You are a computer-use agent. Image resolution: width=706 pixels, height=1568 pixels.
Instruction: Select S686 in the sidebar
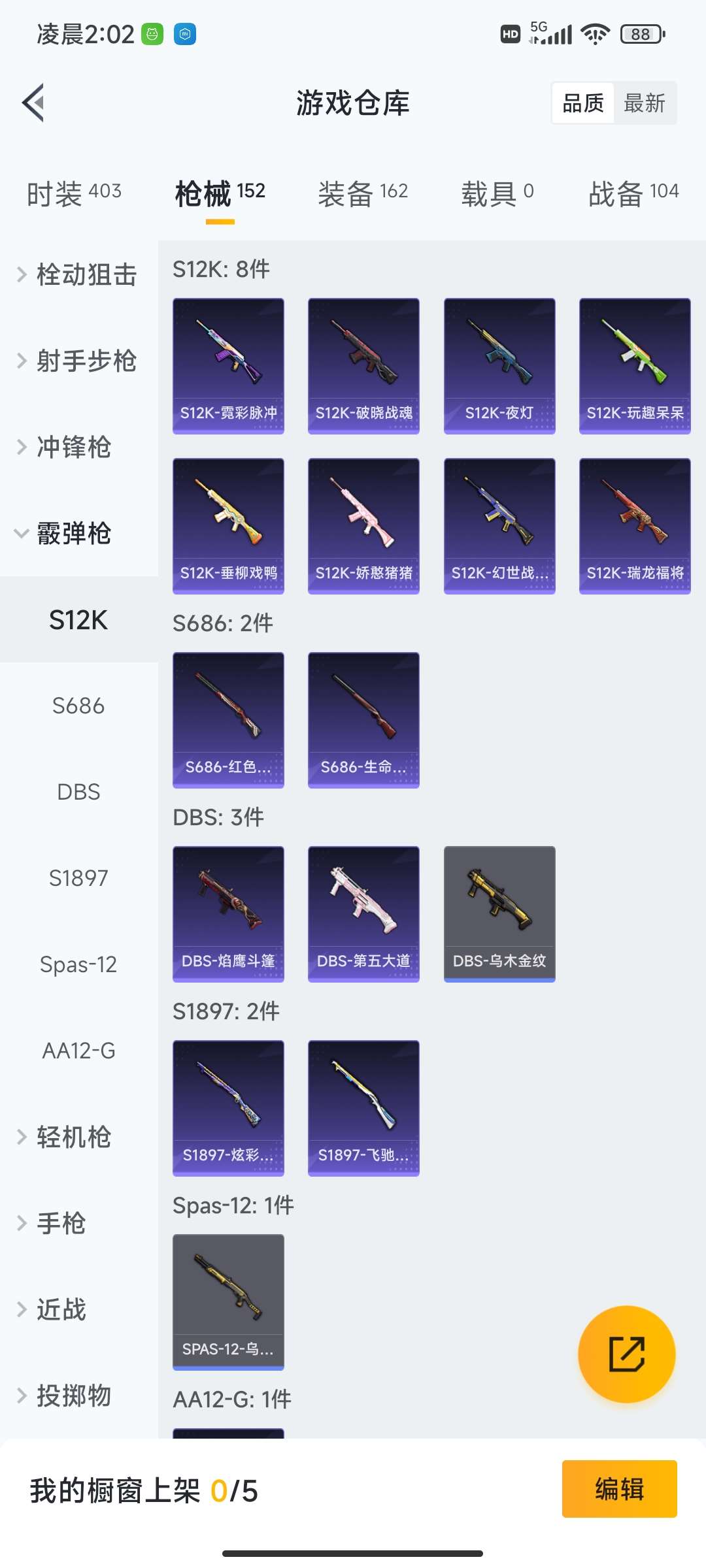tap(78, 706)
